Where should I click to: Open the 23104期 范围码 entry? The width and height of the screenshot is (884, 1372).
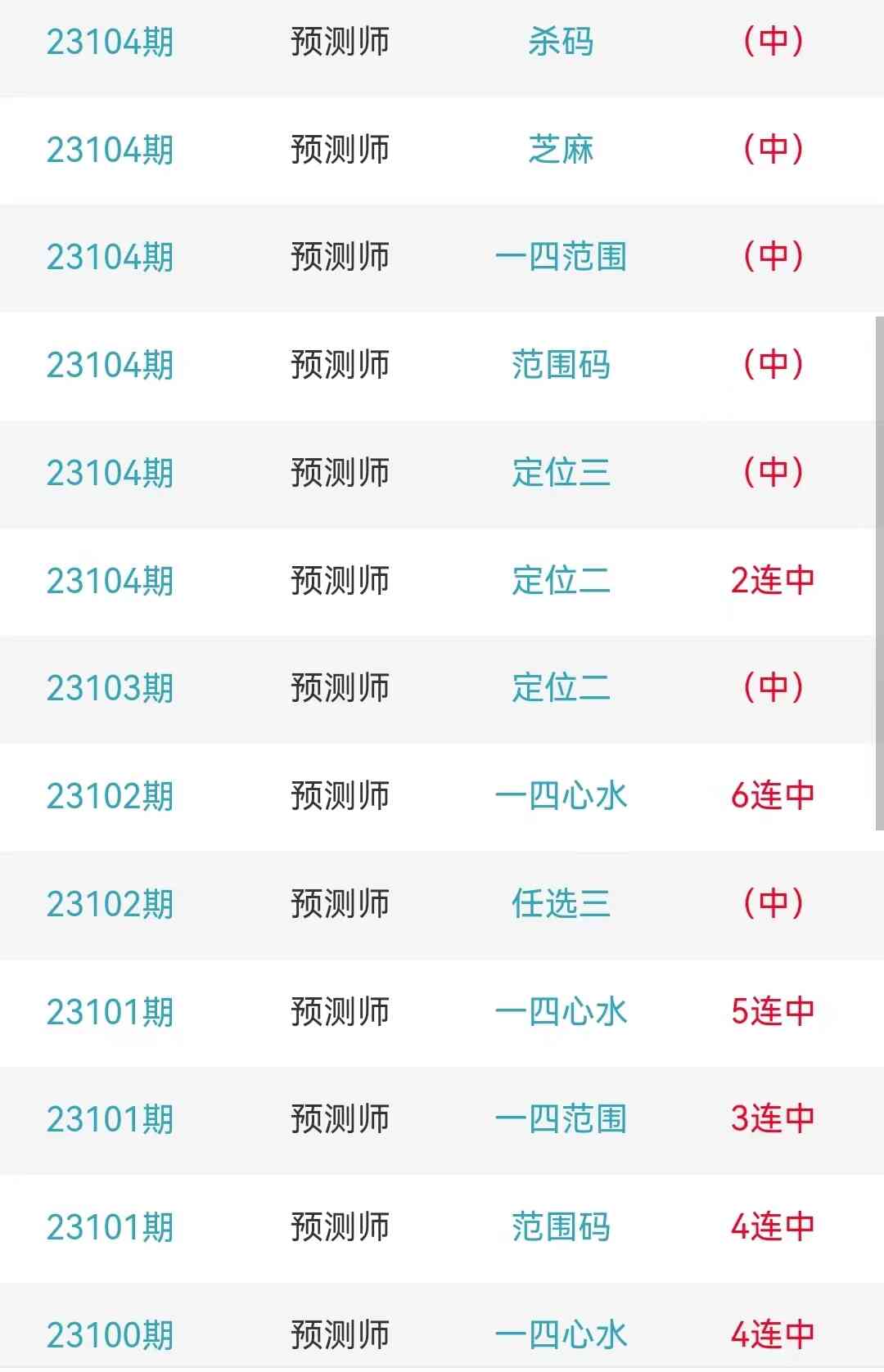tap(560, 365)
